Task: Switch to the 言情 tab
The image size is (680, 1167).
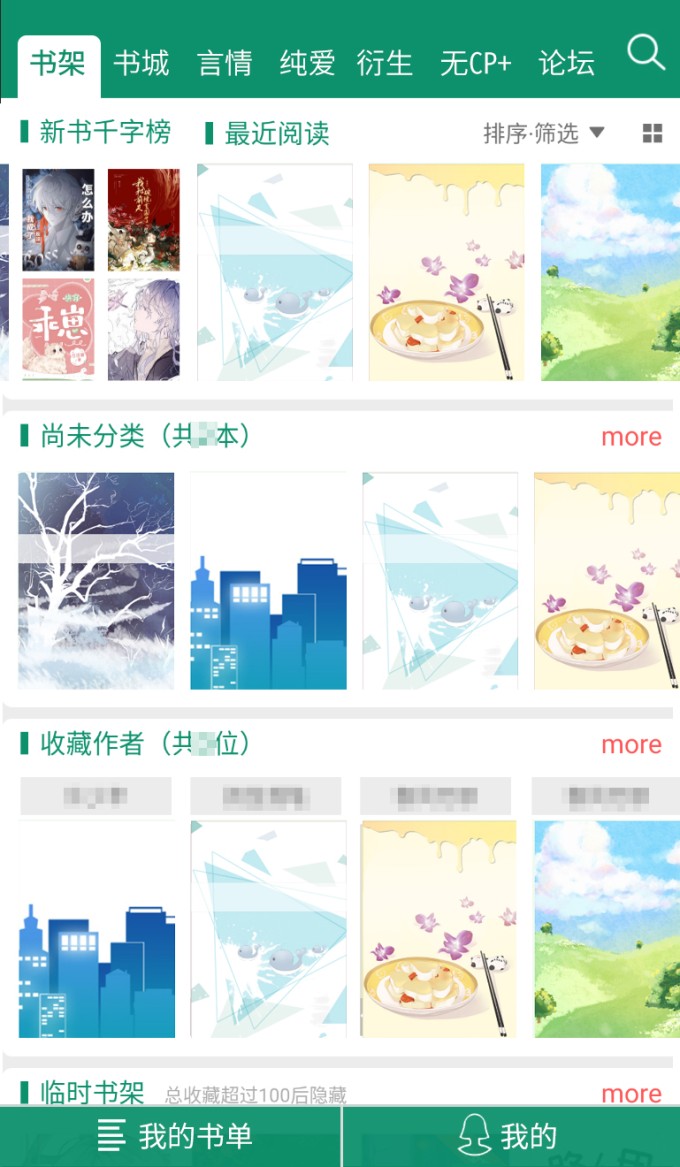Action: 225,63
